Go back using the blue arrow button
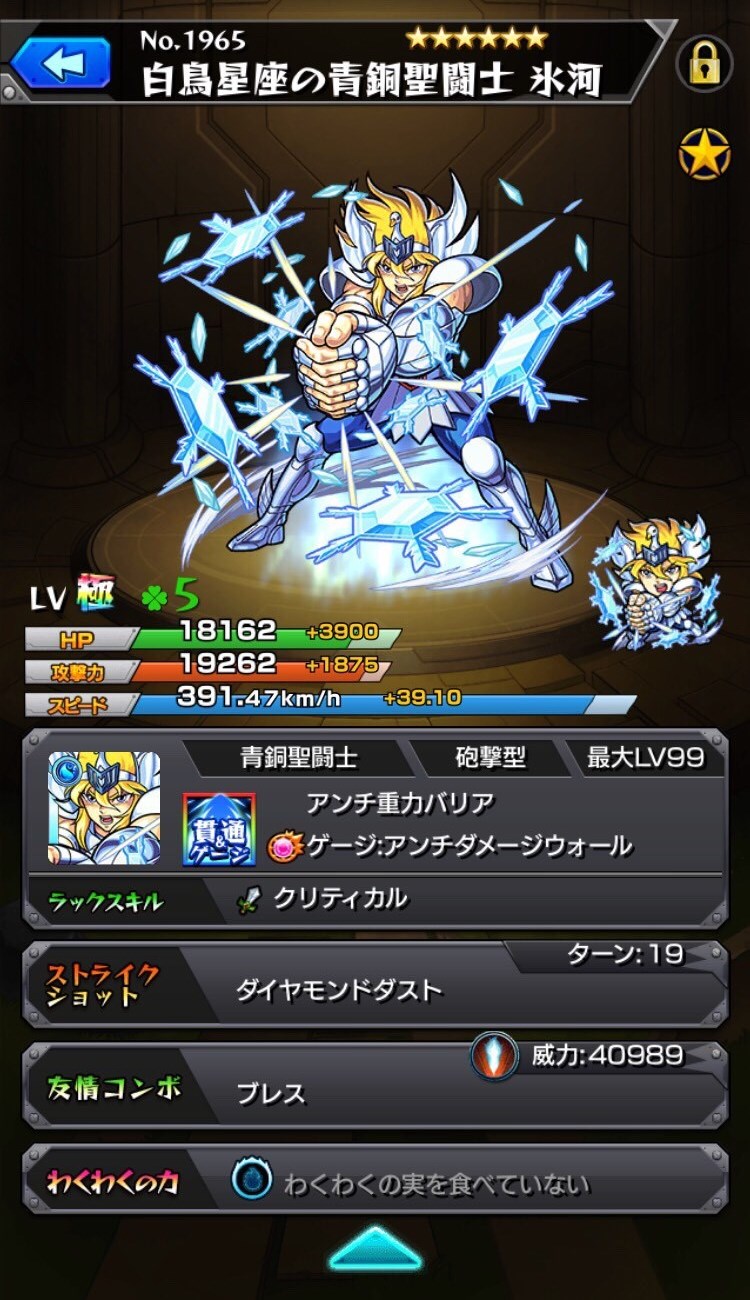 point(62,63)
